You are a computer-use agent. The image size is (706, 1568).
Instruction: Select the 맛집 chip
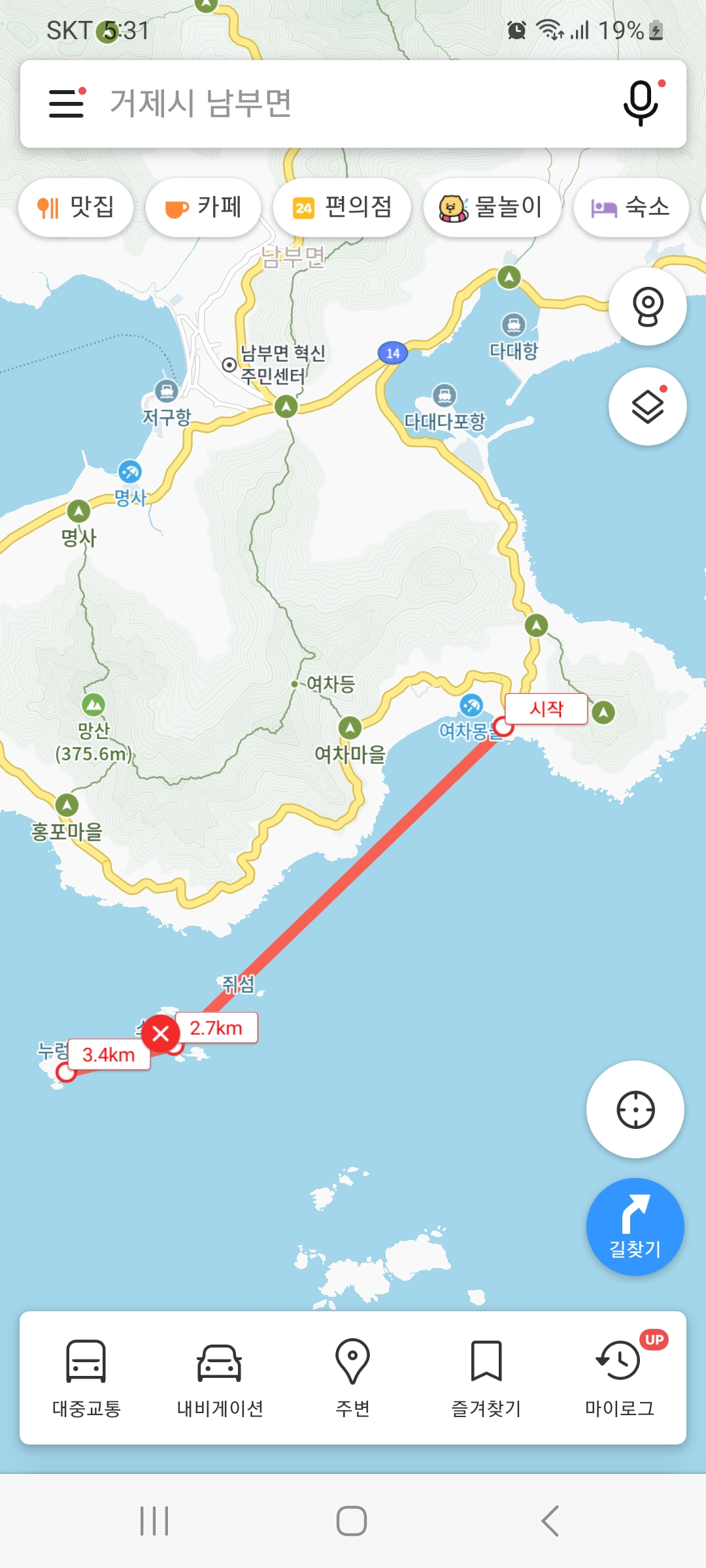pyautogui.click(x=76, y=208)
